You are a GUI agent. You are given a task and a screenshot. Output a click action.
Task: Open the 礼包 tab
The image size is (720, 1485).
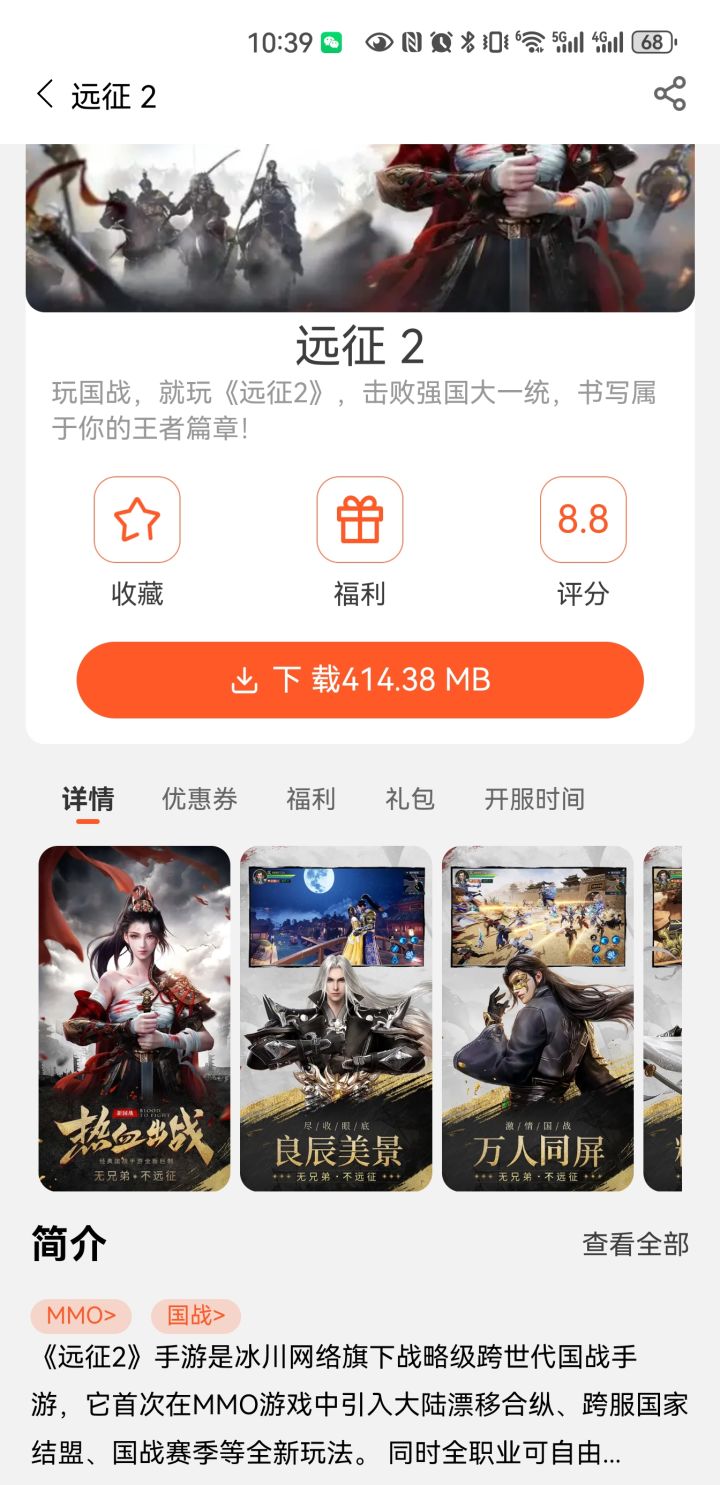pos(410,799)
